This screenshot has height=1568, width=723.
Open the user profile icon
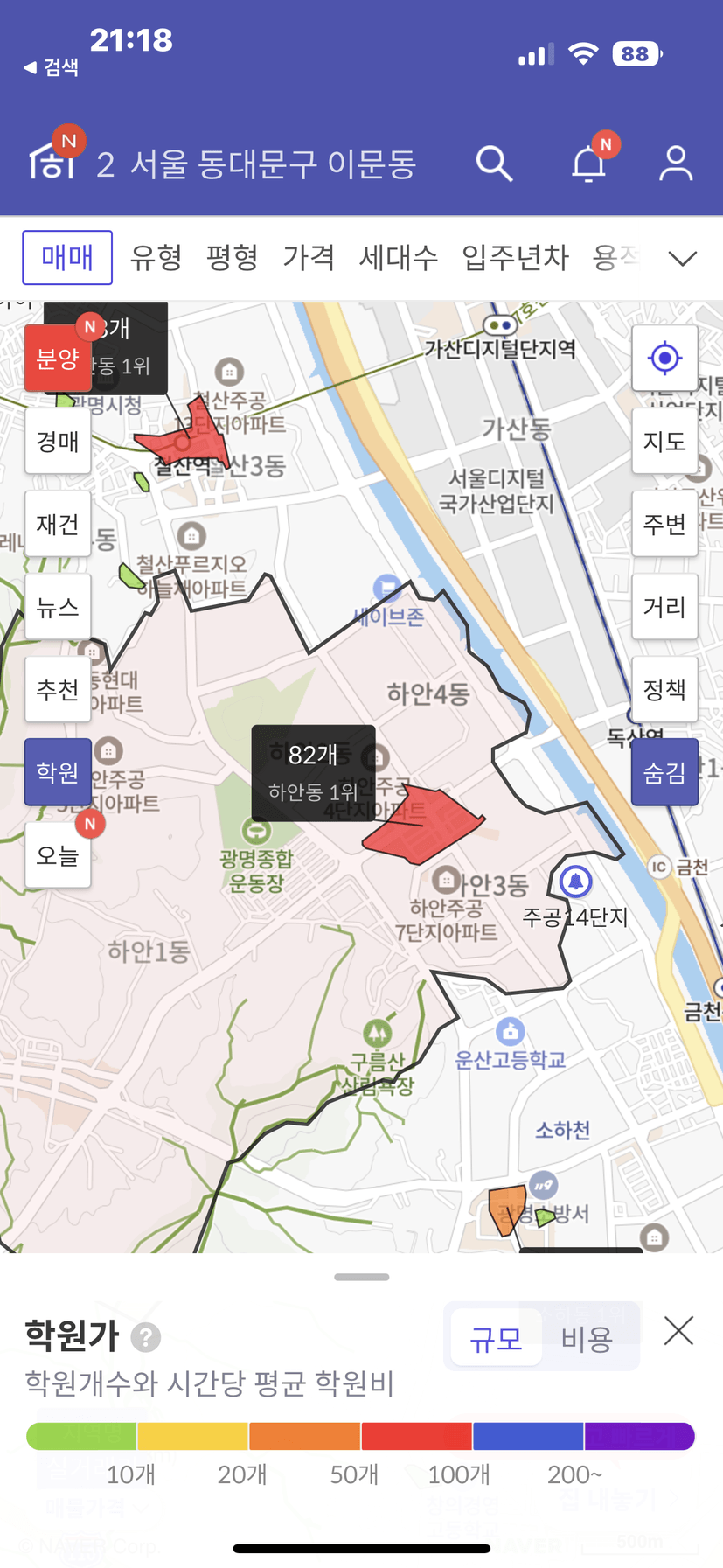click(x=676, y=164)
